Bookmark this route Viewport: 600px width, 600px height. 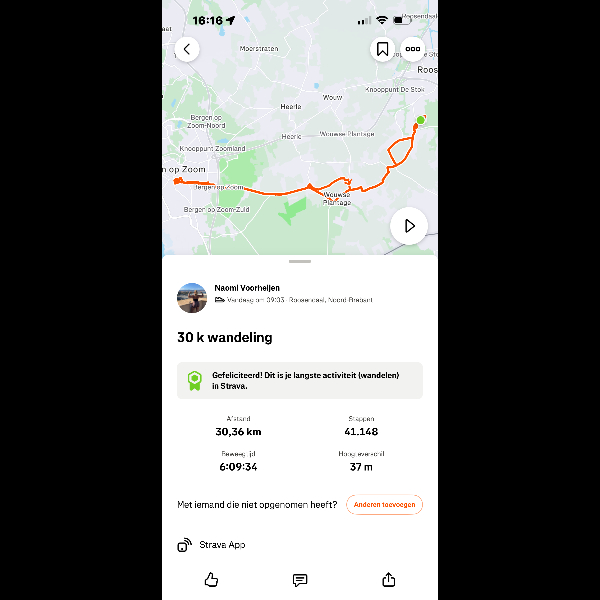pyautogui.click(x=383, y=49)
